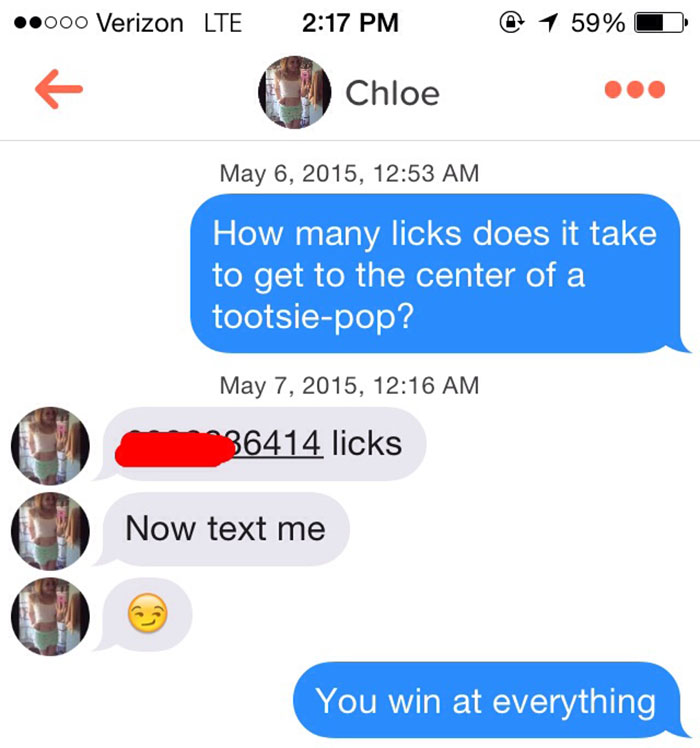This screenshot has width=700, height=748.
Task: Open the three-dot options menu
Action: point(634,90)
